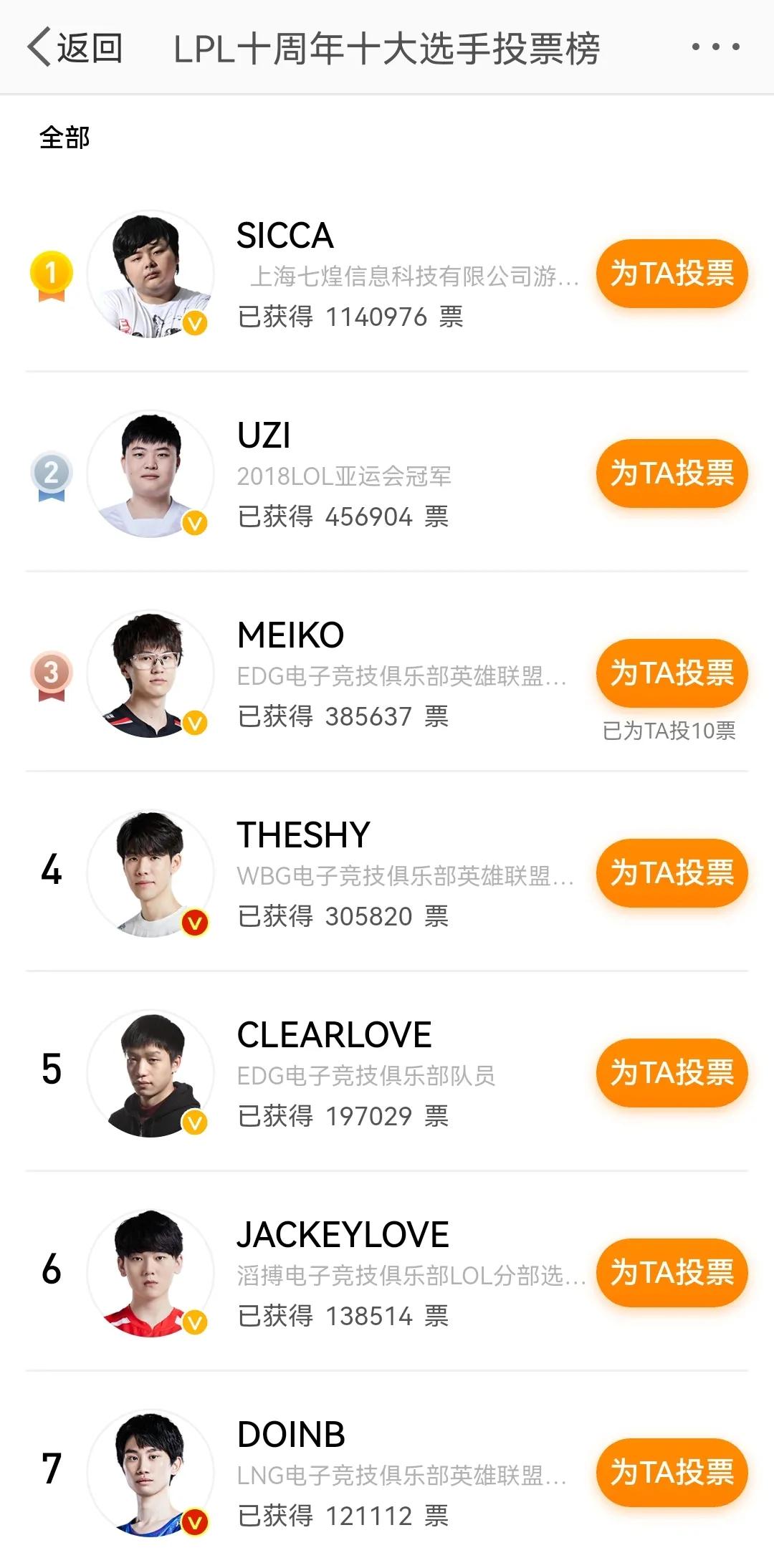Vote for THESHY
774x1568 pixels.
672,873
